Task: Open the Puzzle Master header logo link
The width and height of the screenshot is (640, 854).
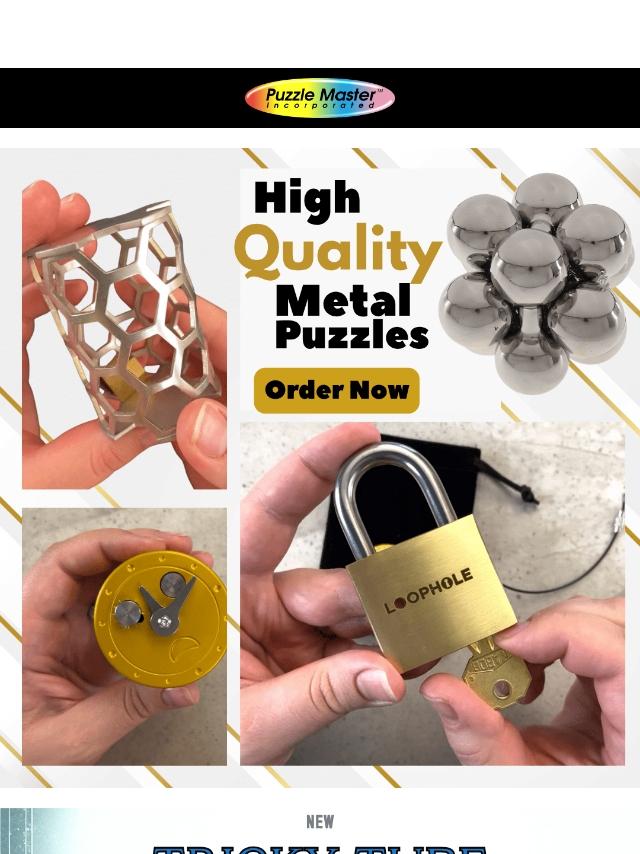Action: coord(320,98)
